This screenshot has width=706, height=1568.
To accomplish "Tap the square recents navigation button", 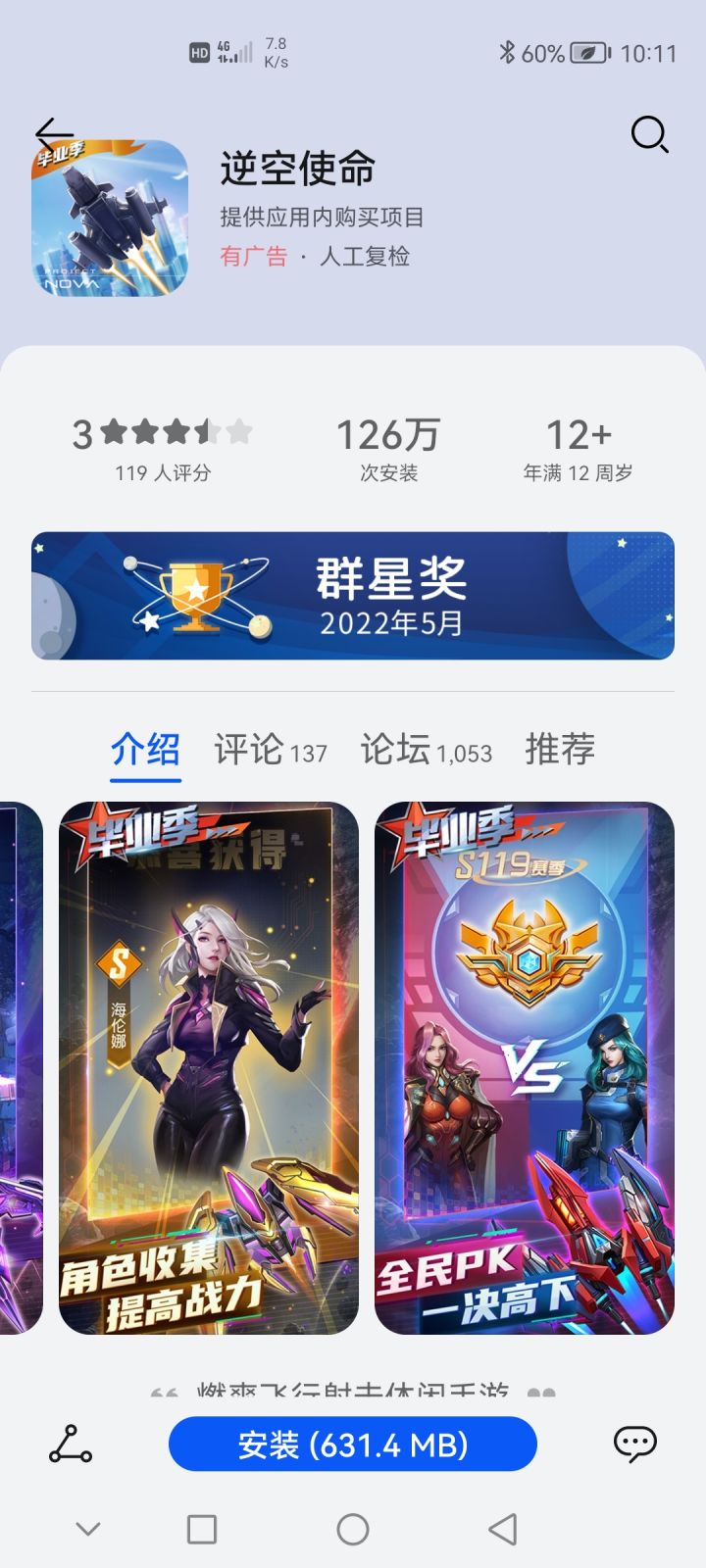I will click(201, 1527).
